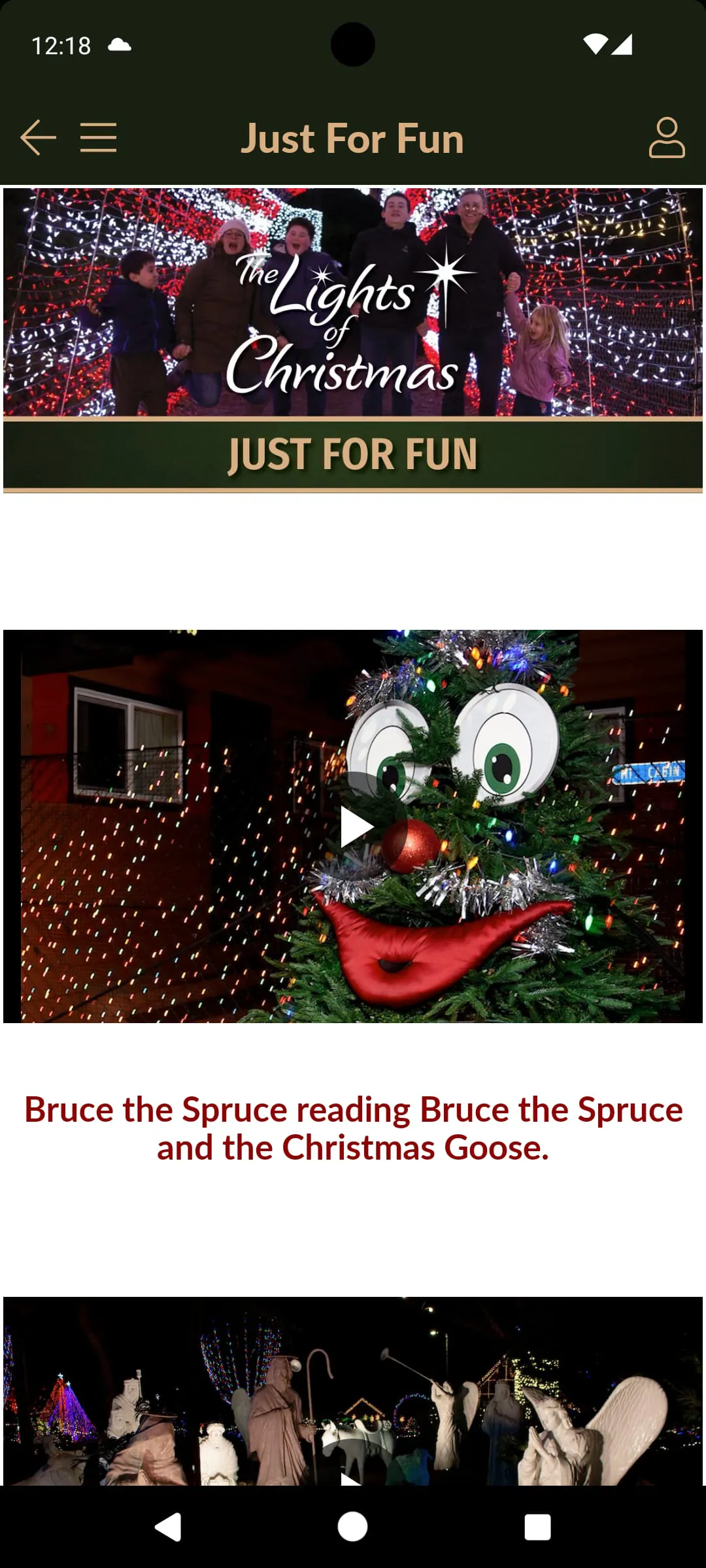Open recent apps from navigation bar
The image size is (706, 1568).
tap(537, 1527)
